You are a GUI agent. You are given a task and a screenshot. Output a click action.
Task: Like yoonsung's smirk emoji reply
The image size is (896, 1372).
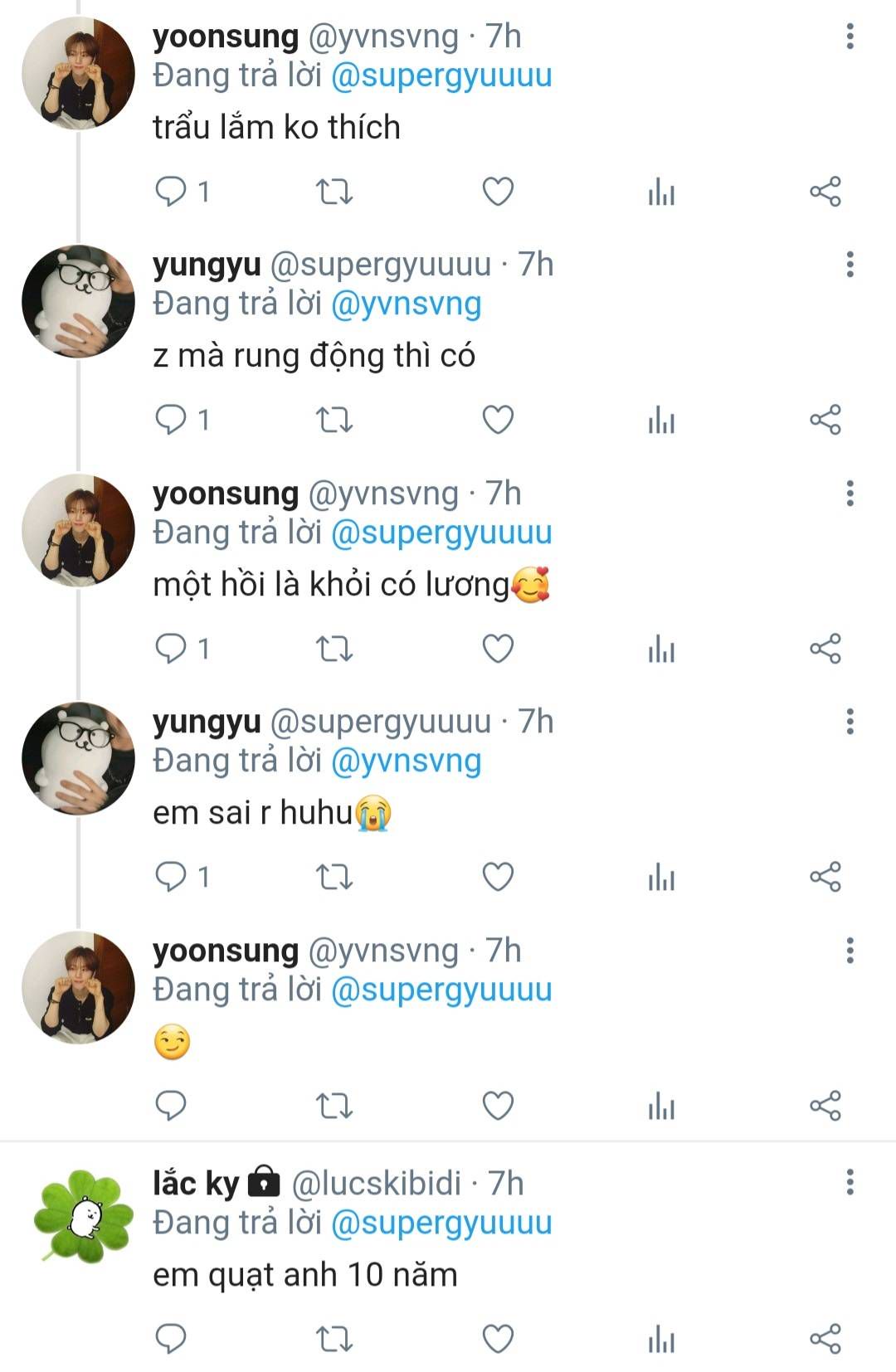coord(498,1106)
